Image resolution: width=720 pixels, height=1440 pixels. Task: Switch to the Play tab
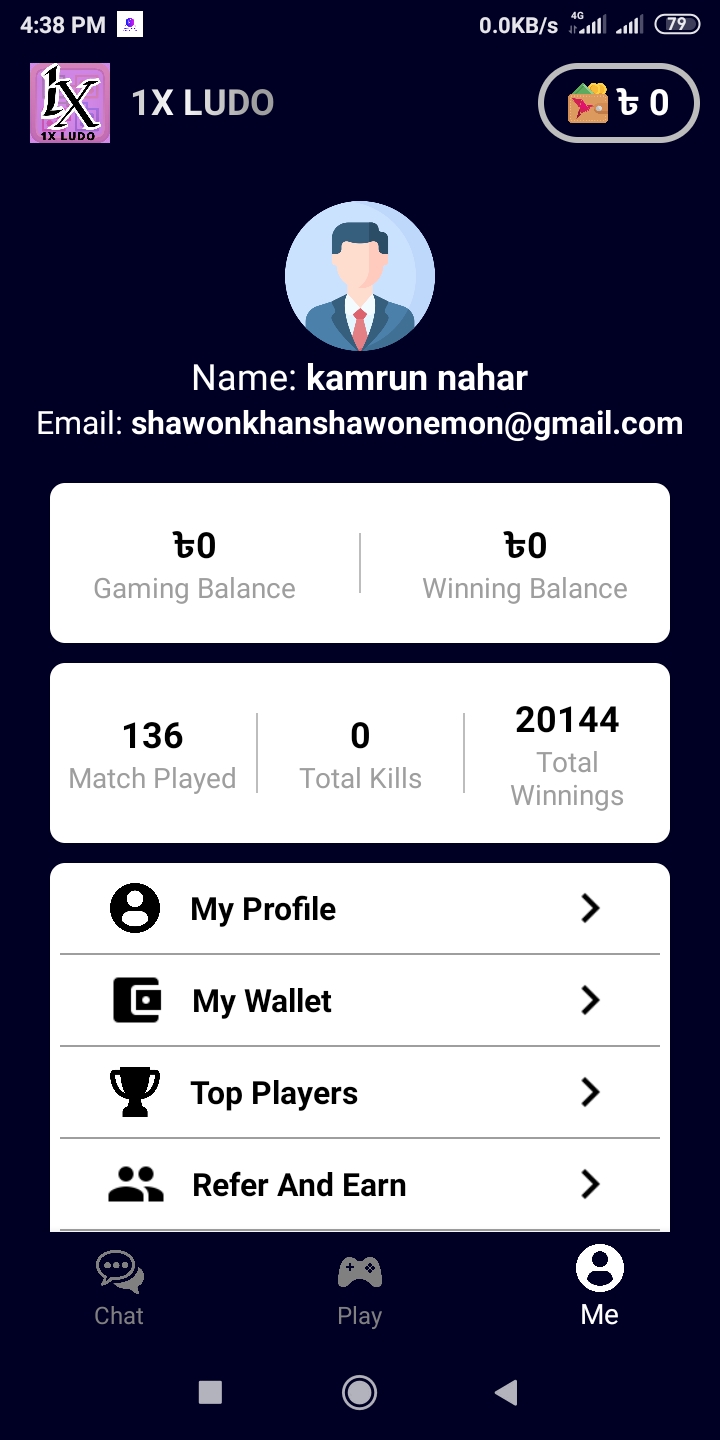point(360,1288)
